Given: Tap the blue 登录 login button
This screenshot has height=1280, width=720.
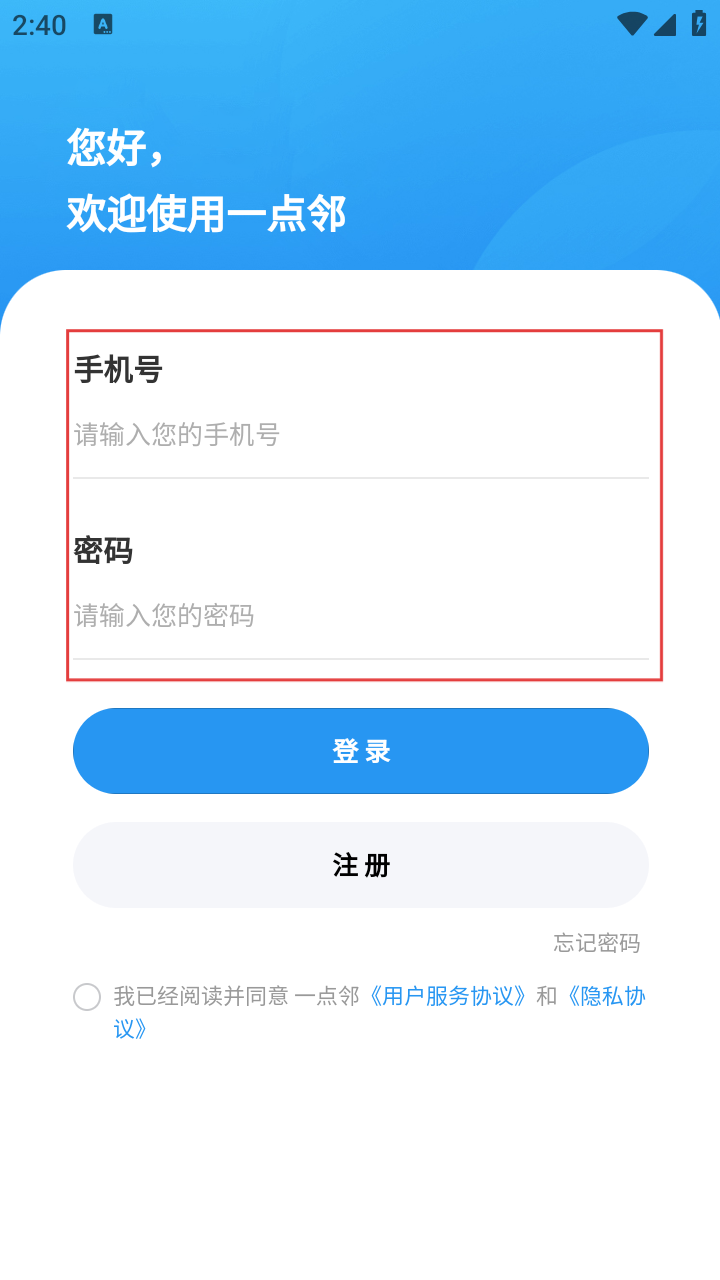Looking at the screenshot, I should pyautogui.click(x=360, y=751).
